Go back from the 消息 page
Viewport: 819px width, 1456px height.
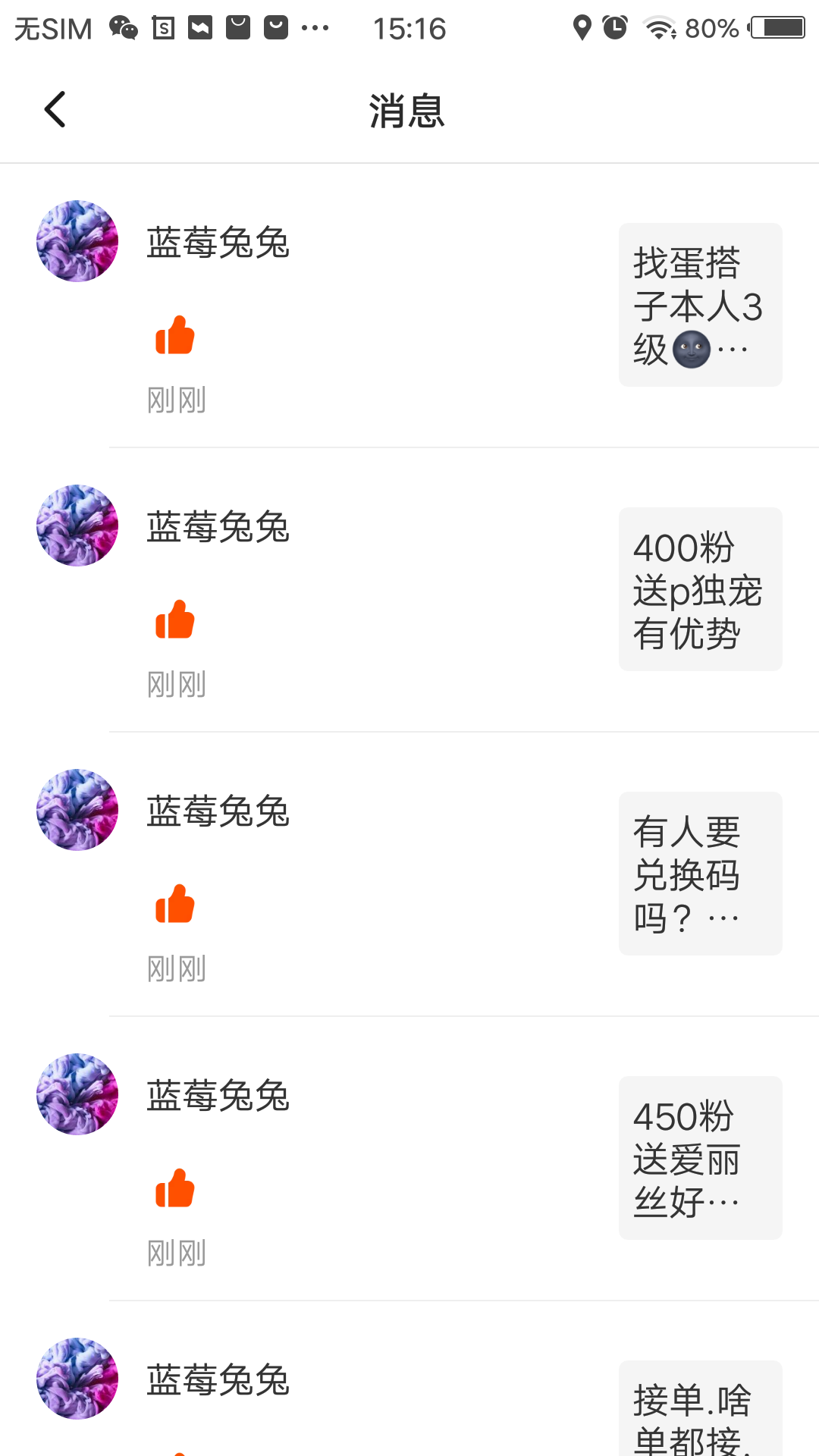pos(55,110)
